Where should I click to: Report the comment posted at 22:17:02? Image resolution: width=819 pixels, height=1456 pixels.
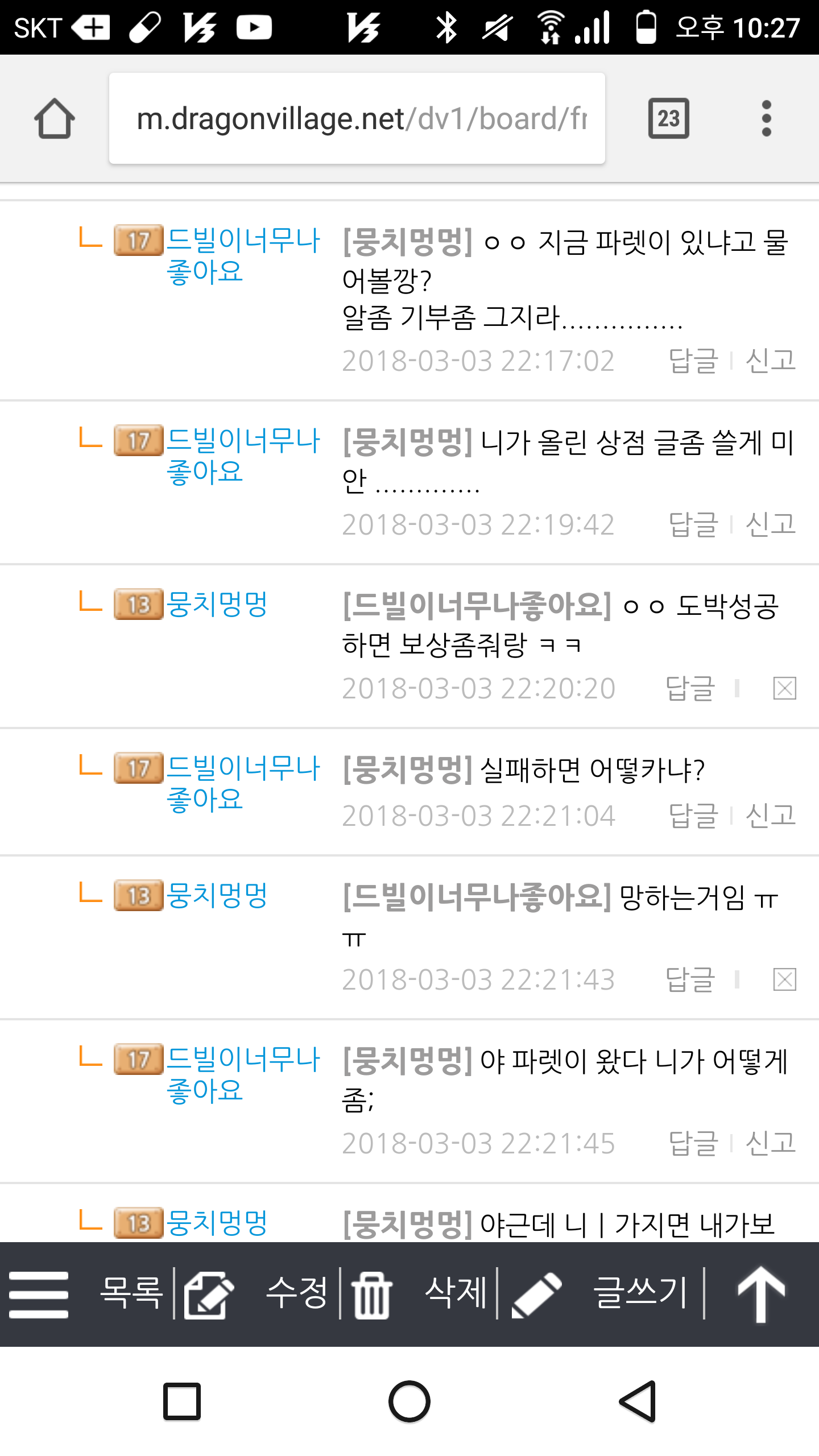770,361
